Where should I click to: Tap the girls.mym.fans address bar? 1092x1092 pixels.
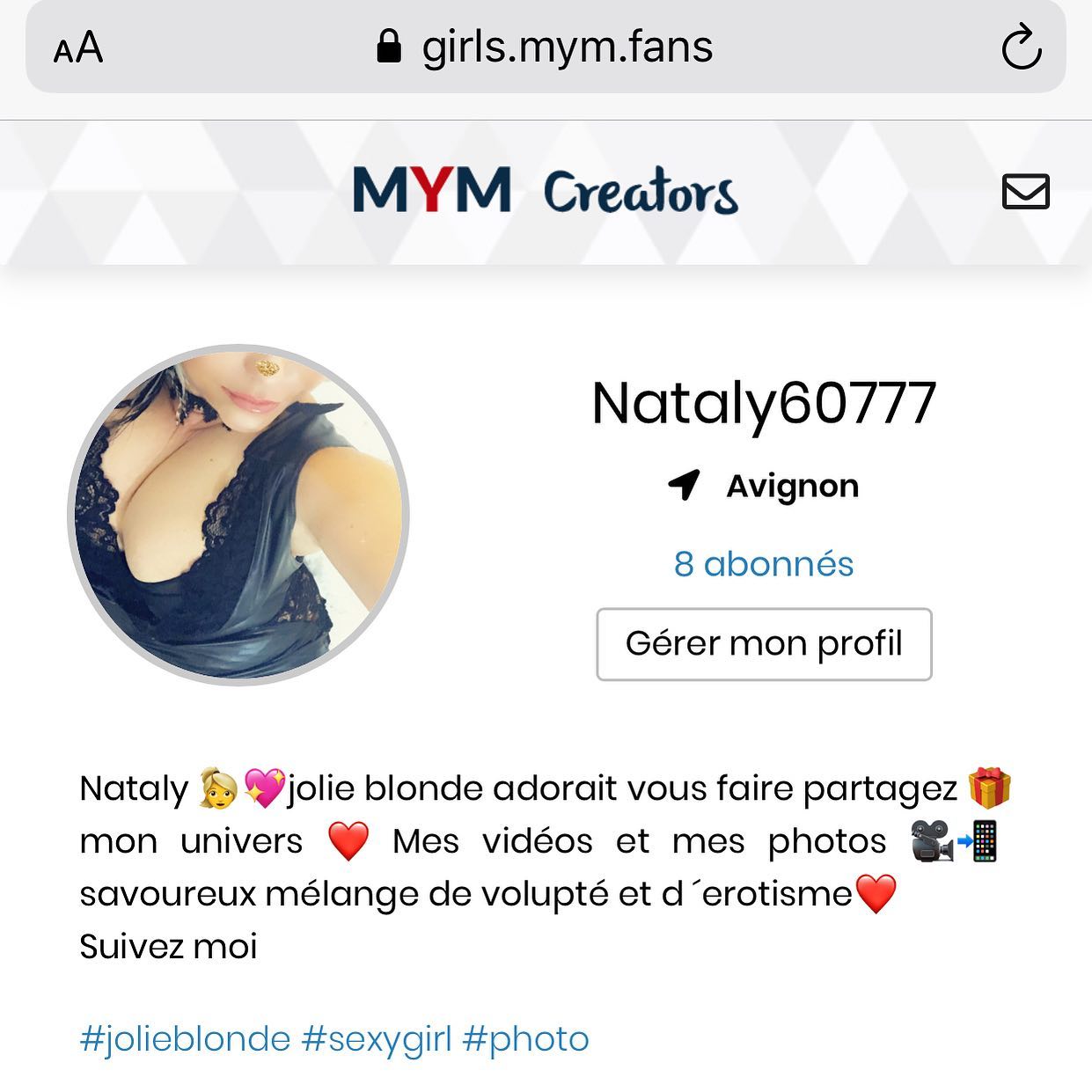(546, 47)
